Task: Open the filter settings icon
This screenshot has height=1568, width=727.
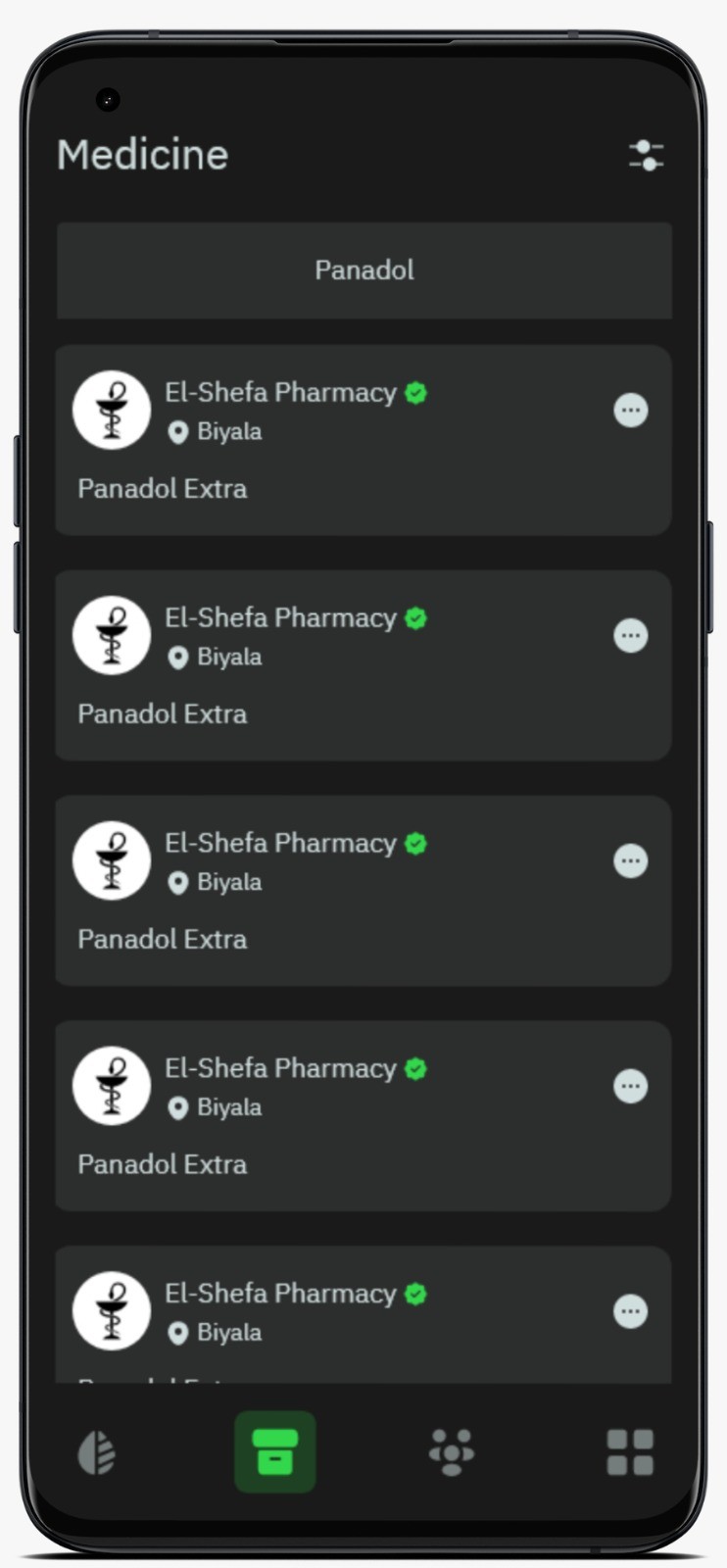Action: [646, 155]
